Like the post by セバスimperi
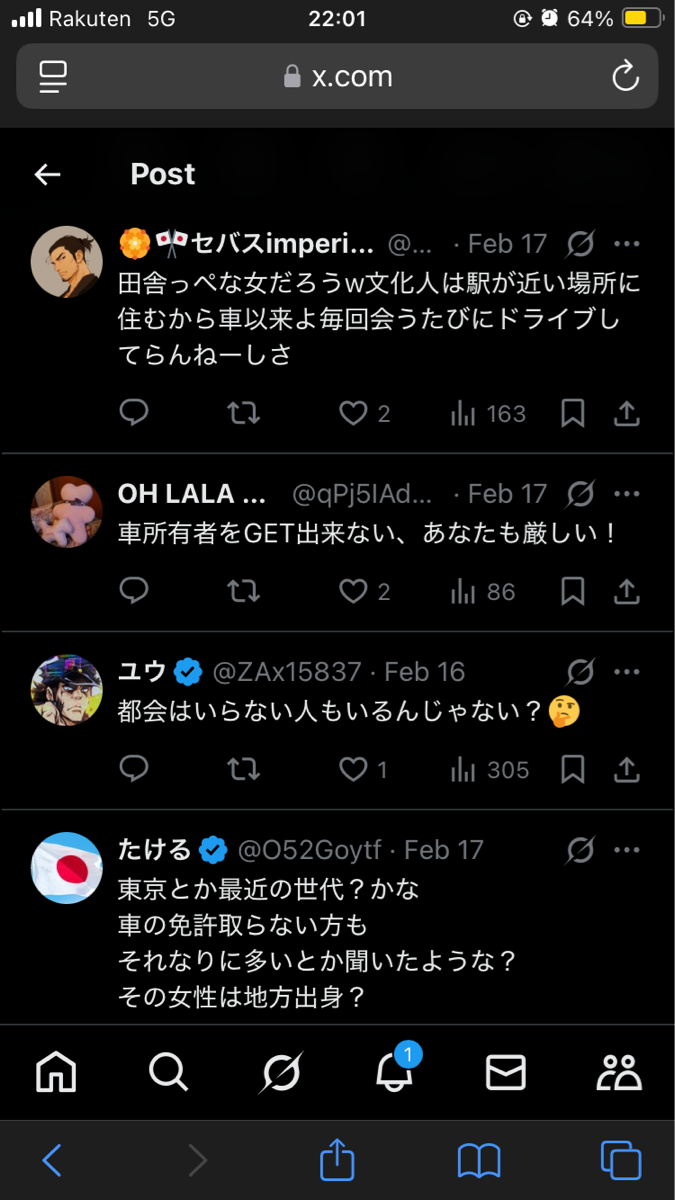The width and height of the screenshot is (675, 1200). [353, 414]
